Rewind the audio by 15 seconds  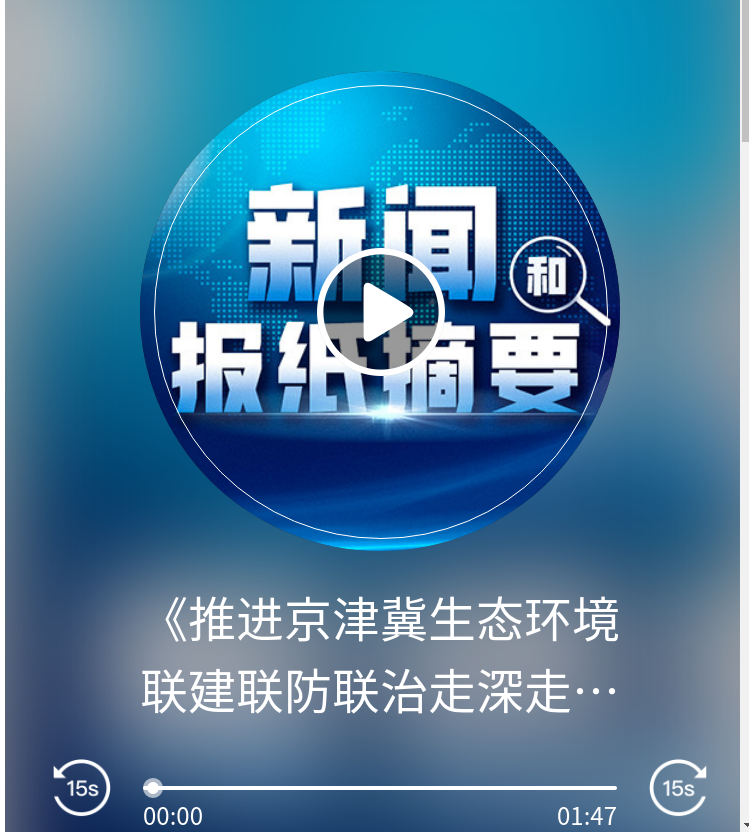point(82,787)
